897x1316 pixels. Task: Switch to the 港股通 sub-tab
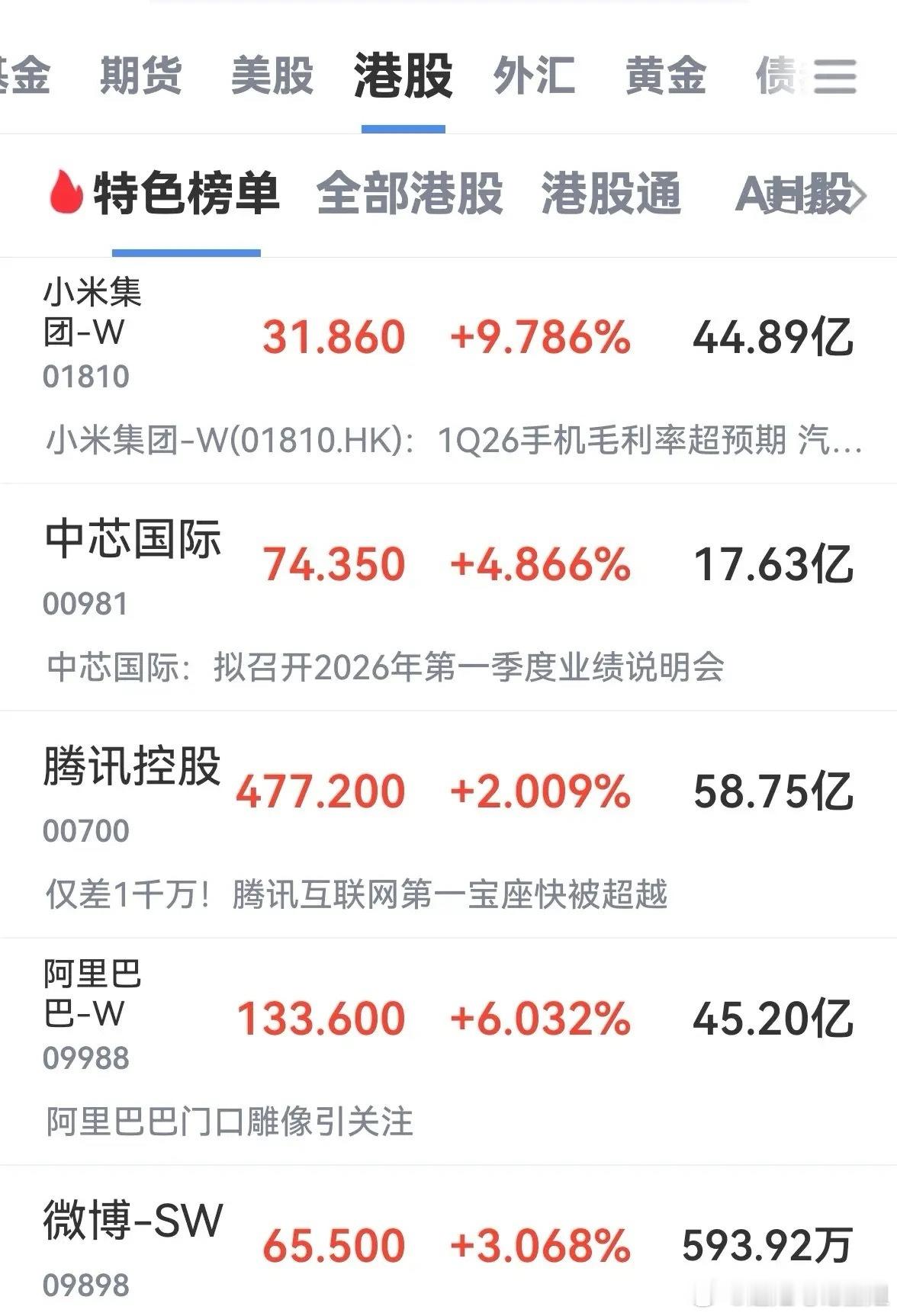pyautogui.click(x=611, y=193)
